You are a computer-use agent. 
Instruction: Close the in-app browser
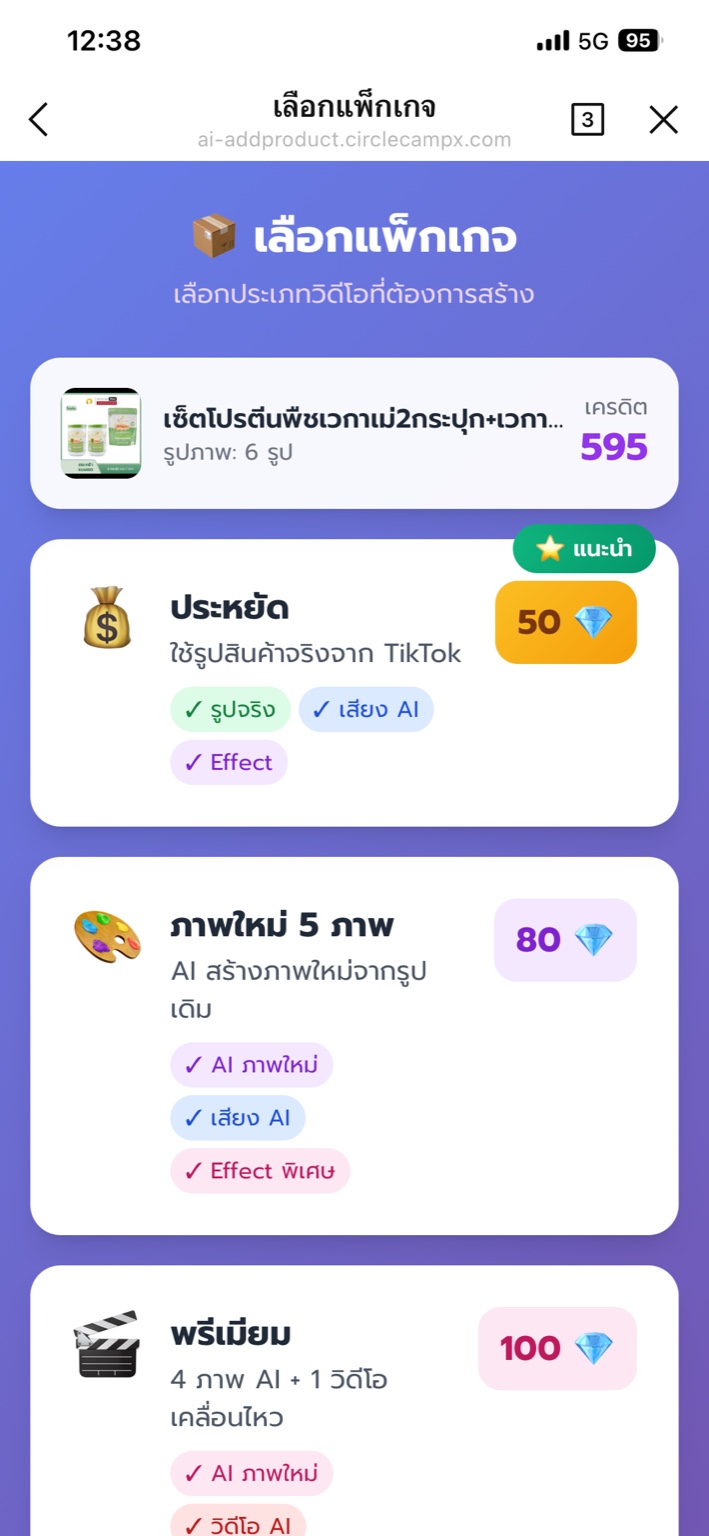(x=663, y=120)
